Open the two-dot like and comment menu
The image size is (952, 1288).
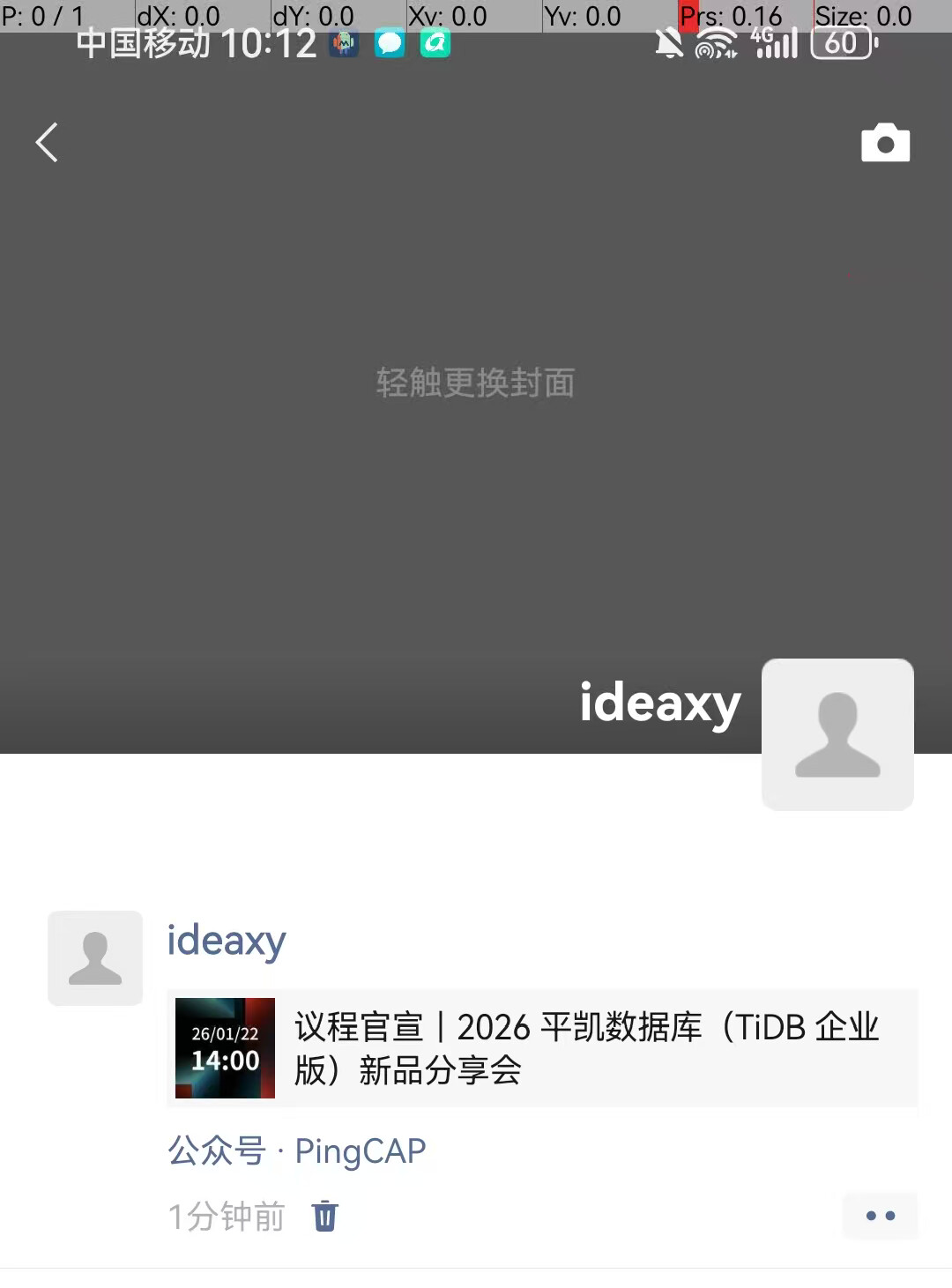pos(880,1216)
